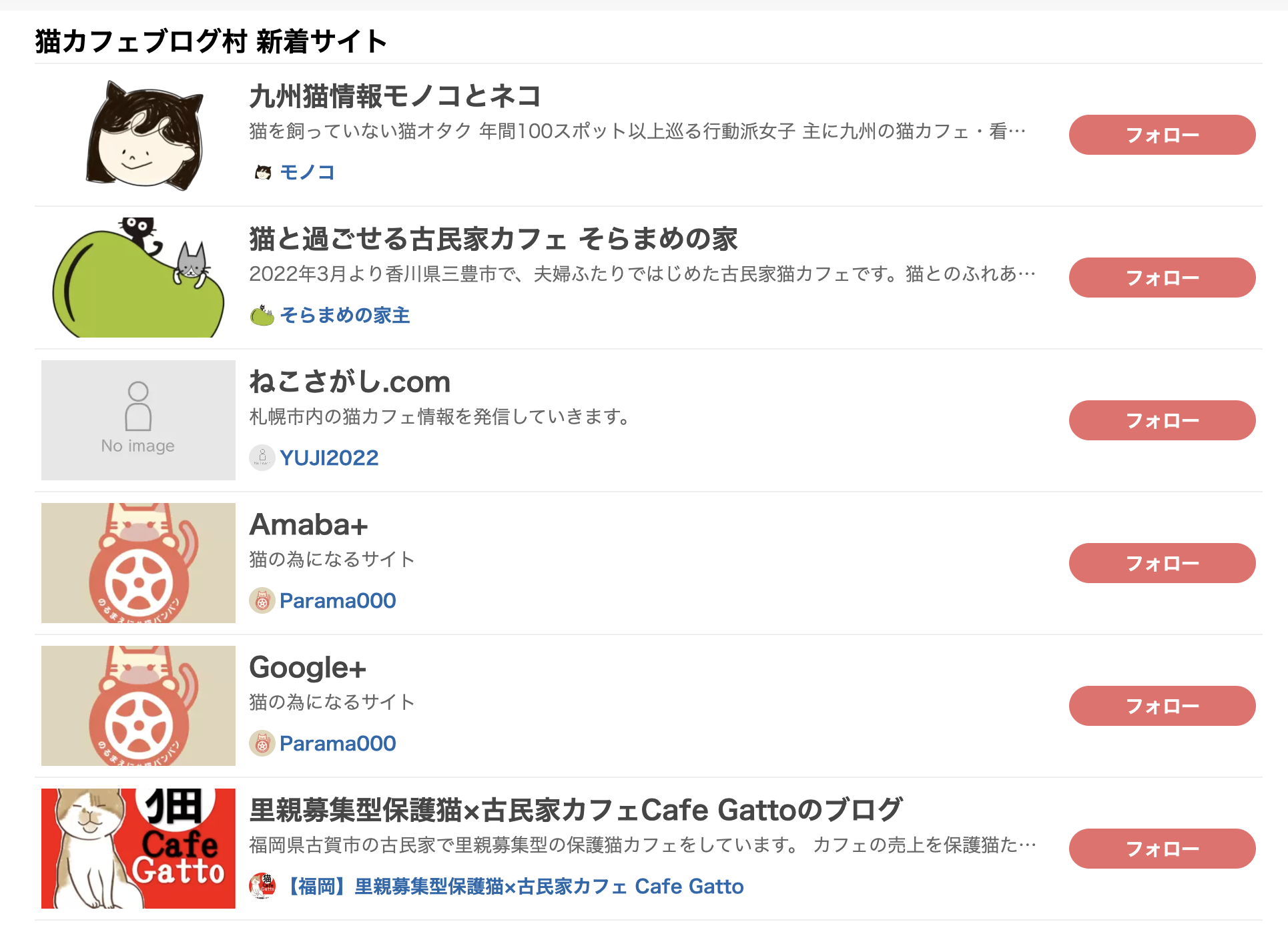View author モノコ profile

(306, 172)
